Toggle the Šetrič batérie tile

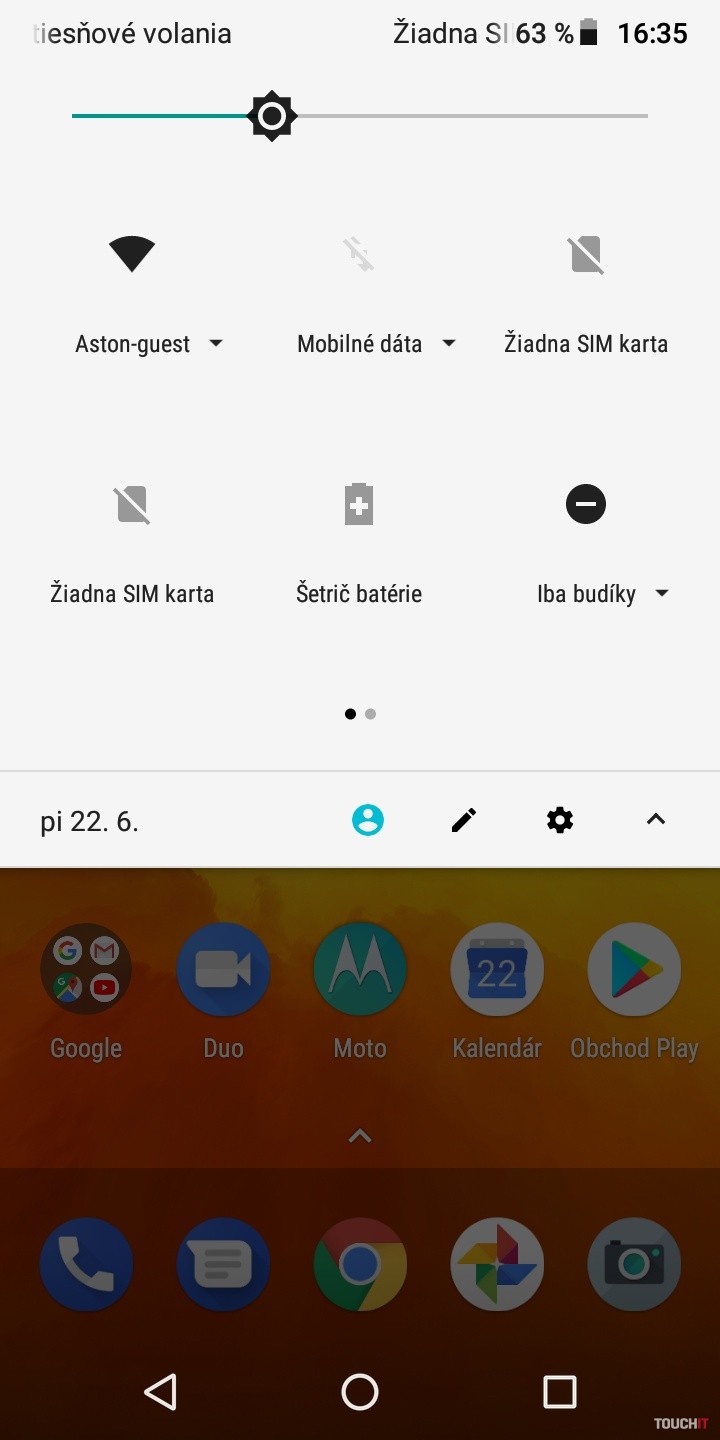359,504
